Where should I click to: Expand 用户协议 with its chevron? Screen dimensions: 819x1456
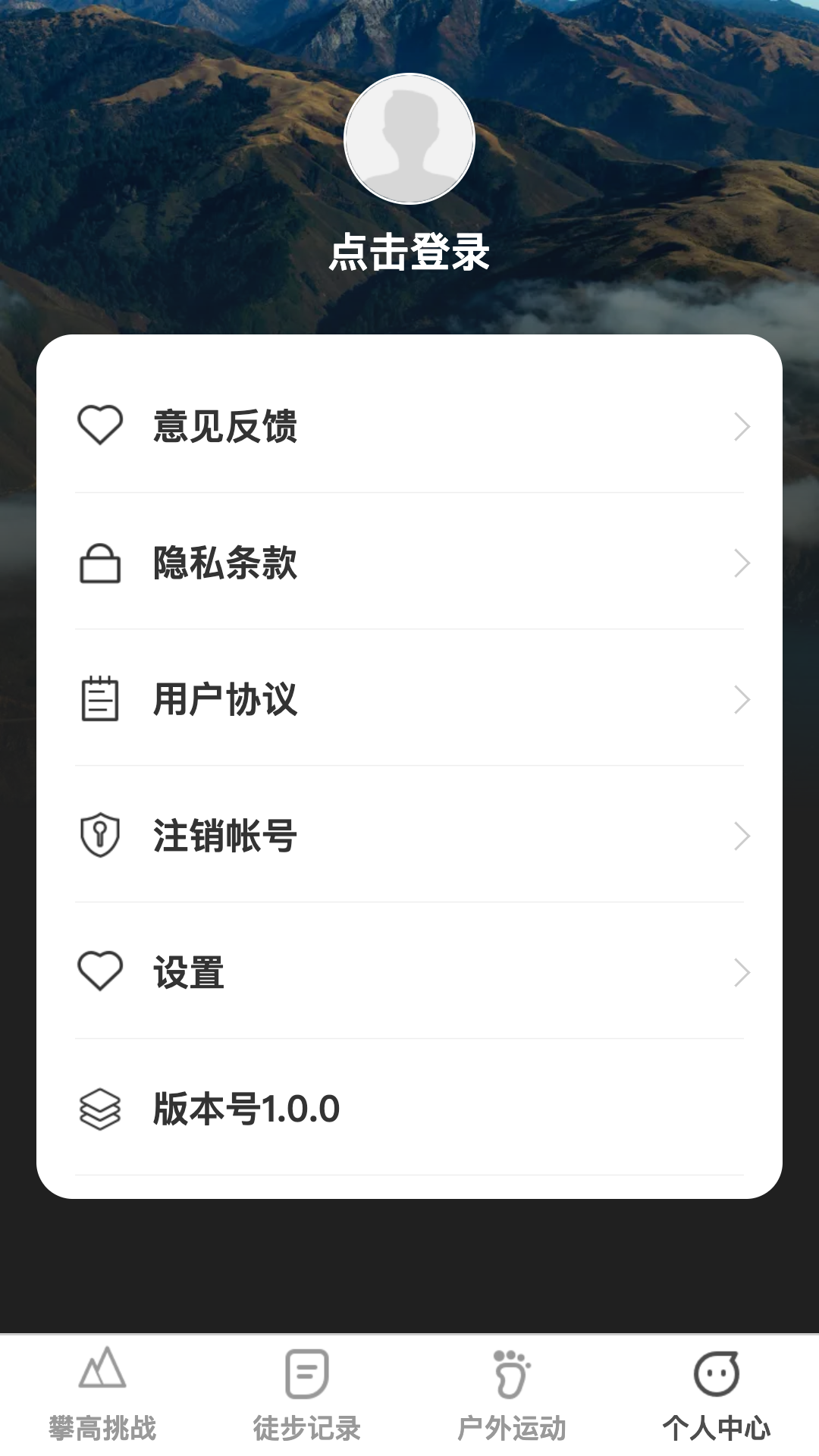tap(742, 700)
